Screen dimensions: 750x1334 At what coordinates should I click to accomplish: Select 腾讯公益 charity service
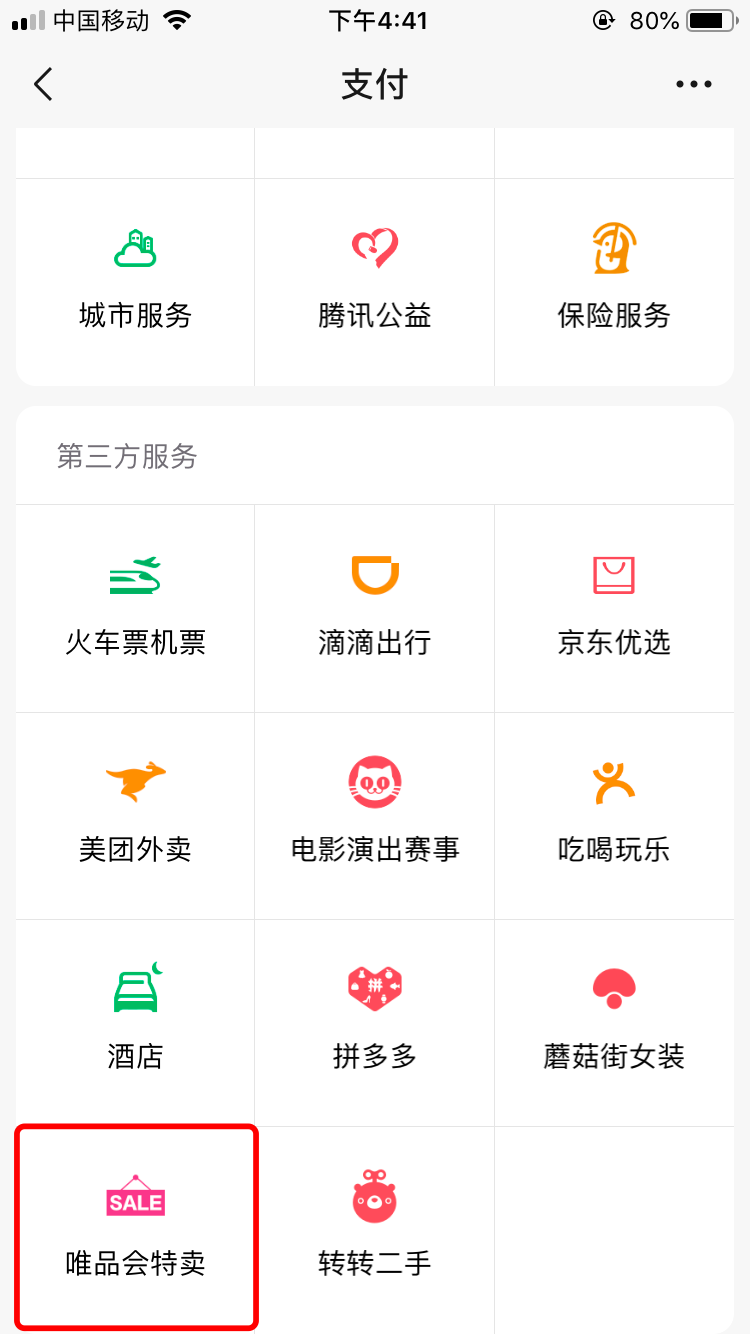[x=375, y=280]
